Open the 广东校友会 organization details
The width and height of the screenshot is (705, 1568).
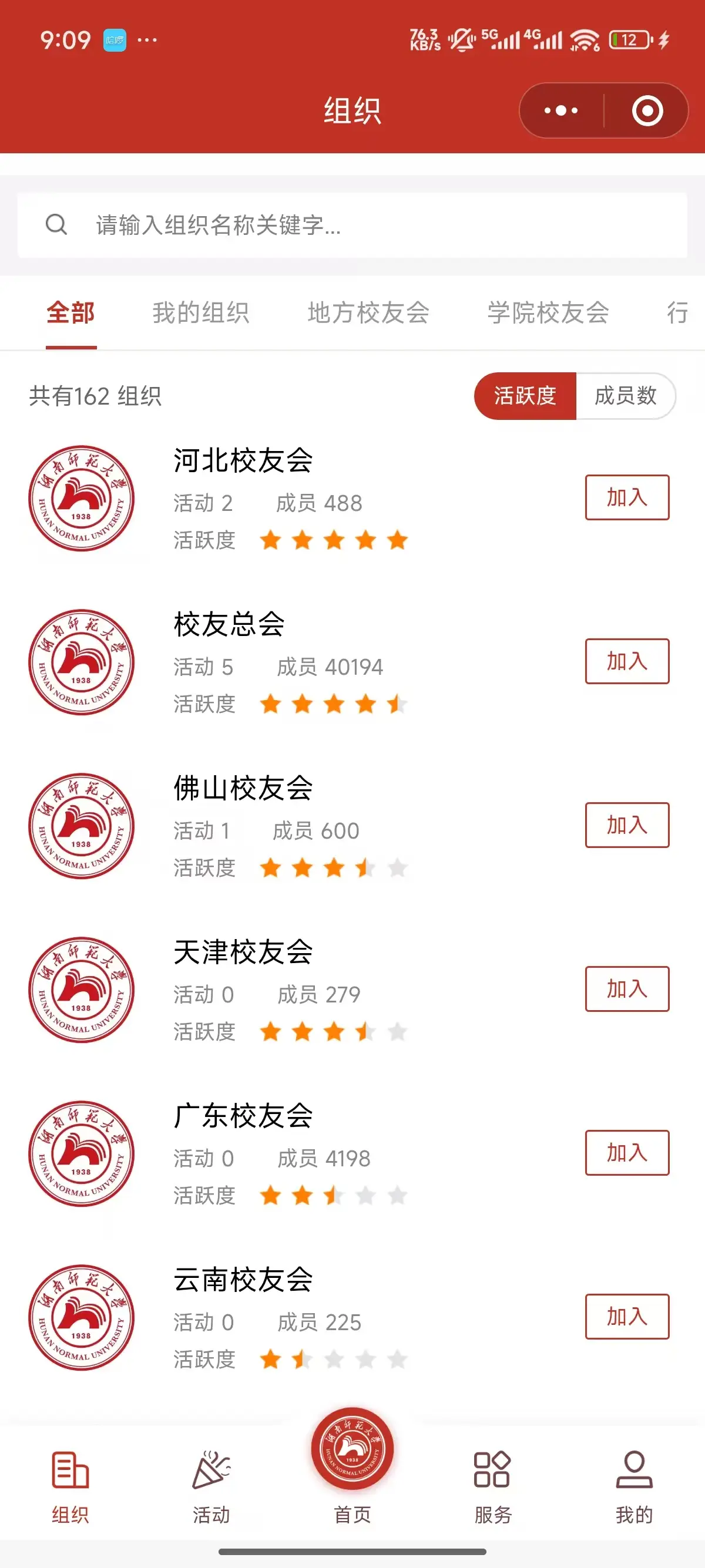click(243, 1116)
